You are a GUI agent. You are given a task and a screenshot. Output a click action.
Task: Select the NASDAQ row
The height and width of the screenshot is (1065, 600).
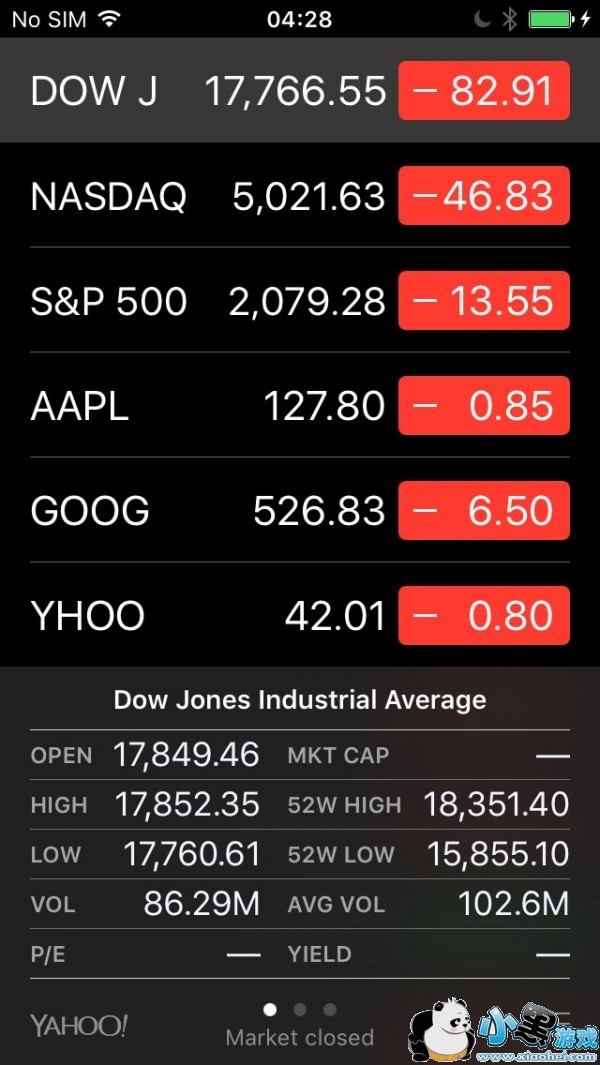[x=300, y=196]
